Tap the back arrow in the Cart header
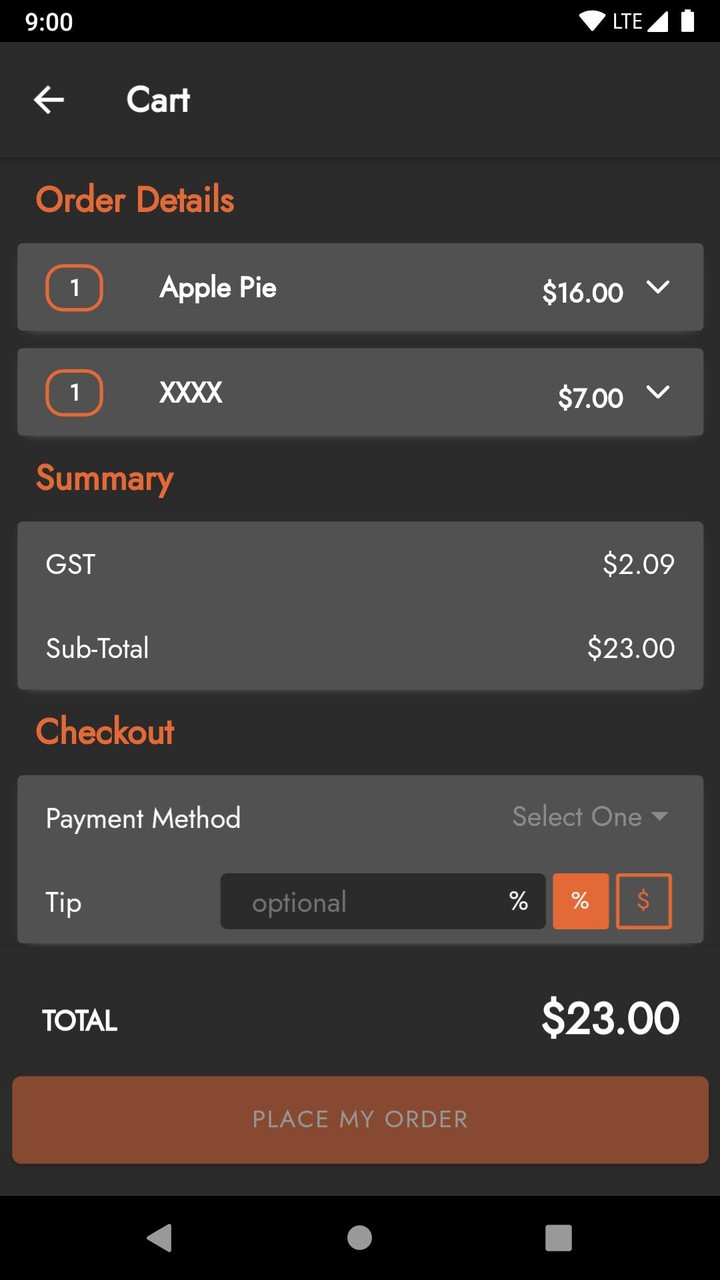This screenshot has width=720, height=1280. [49, 99]
